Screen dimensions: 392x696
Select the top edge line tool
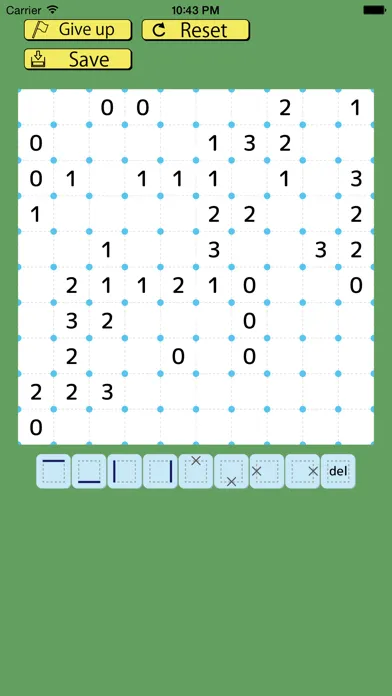point(53,471)
